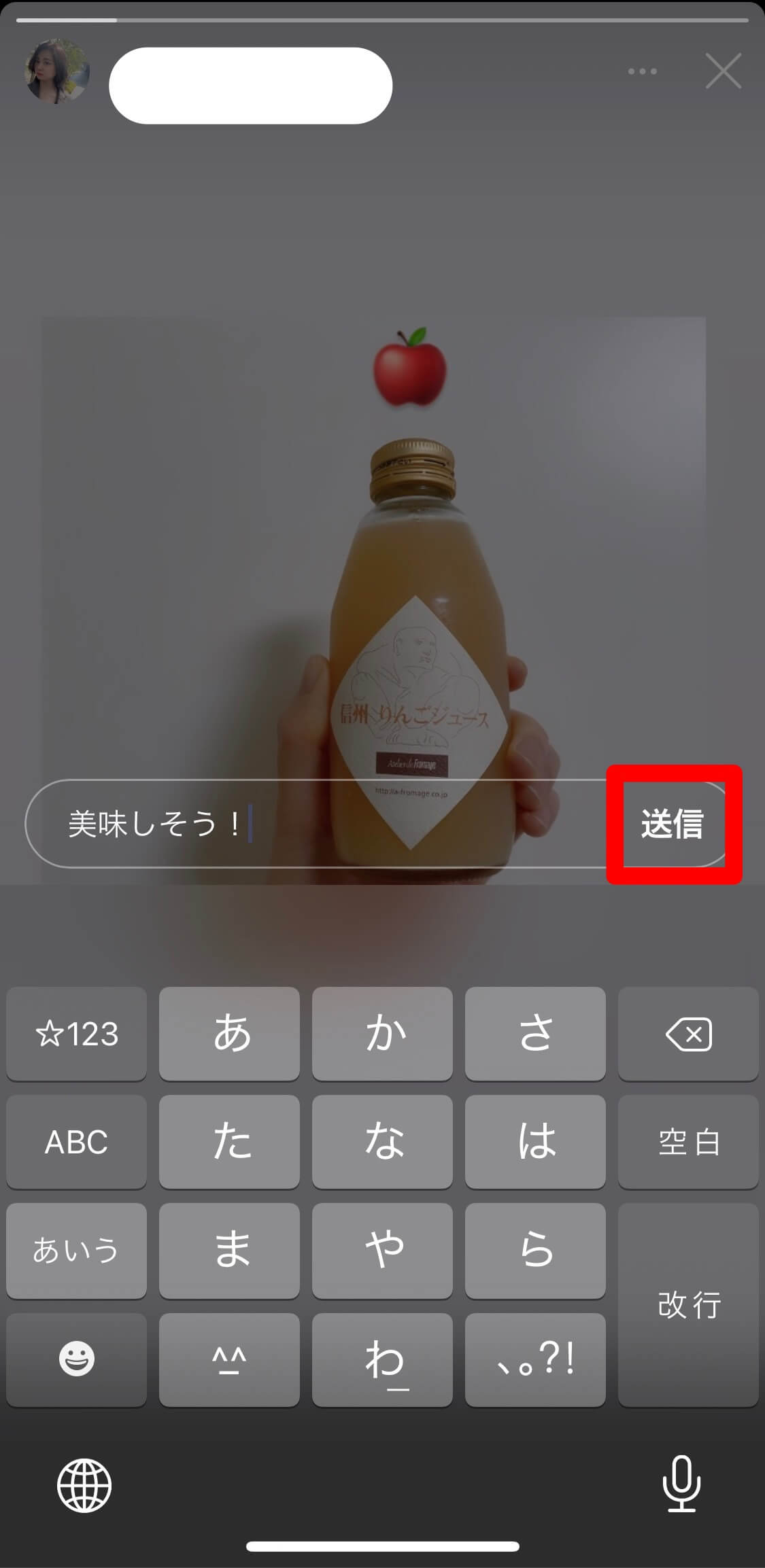Viewport: 765px width, 1568px height.
Task: Switch the keyboard to ABC mode
Action: tap(76, 1142)
